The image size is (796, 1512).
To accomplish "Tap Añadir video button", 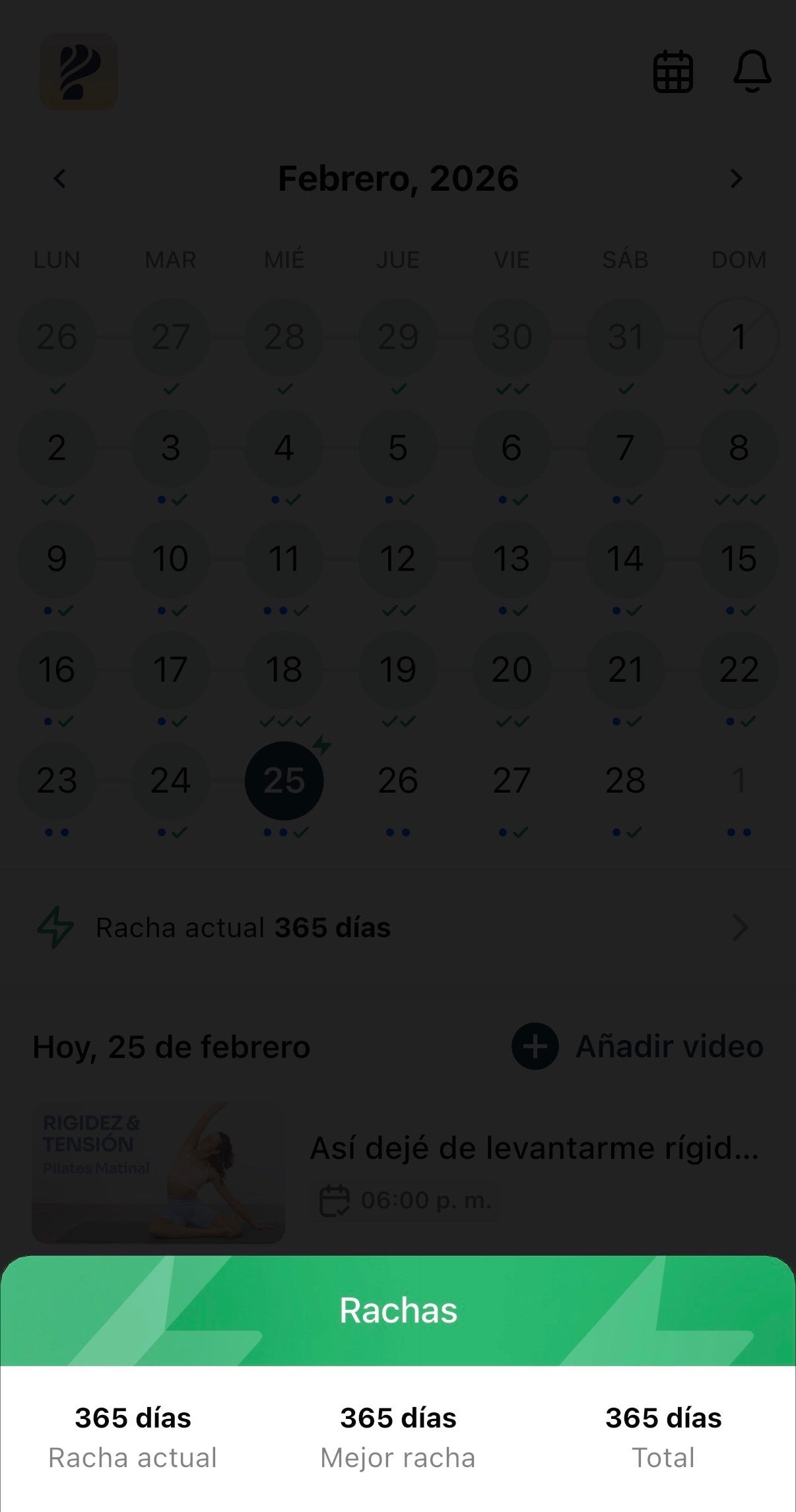I will (x=638, y=1046).
